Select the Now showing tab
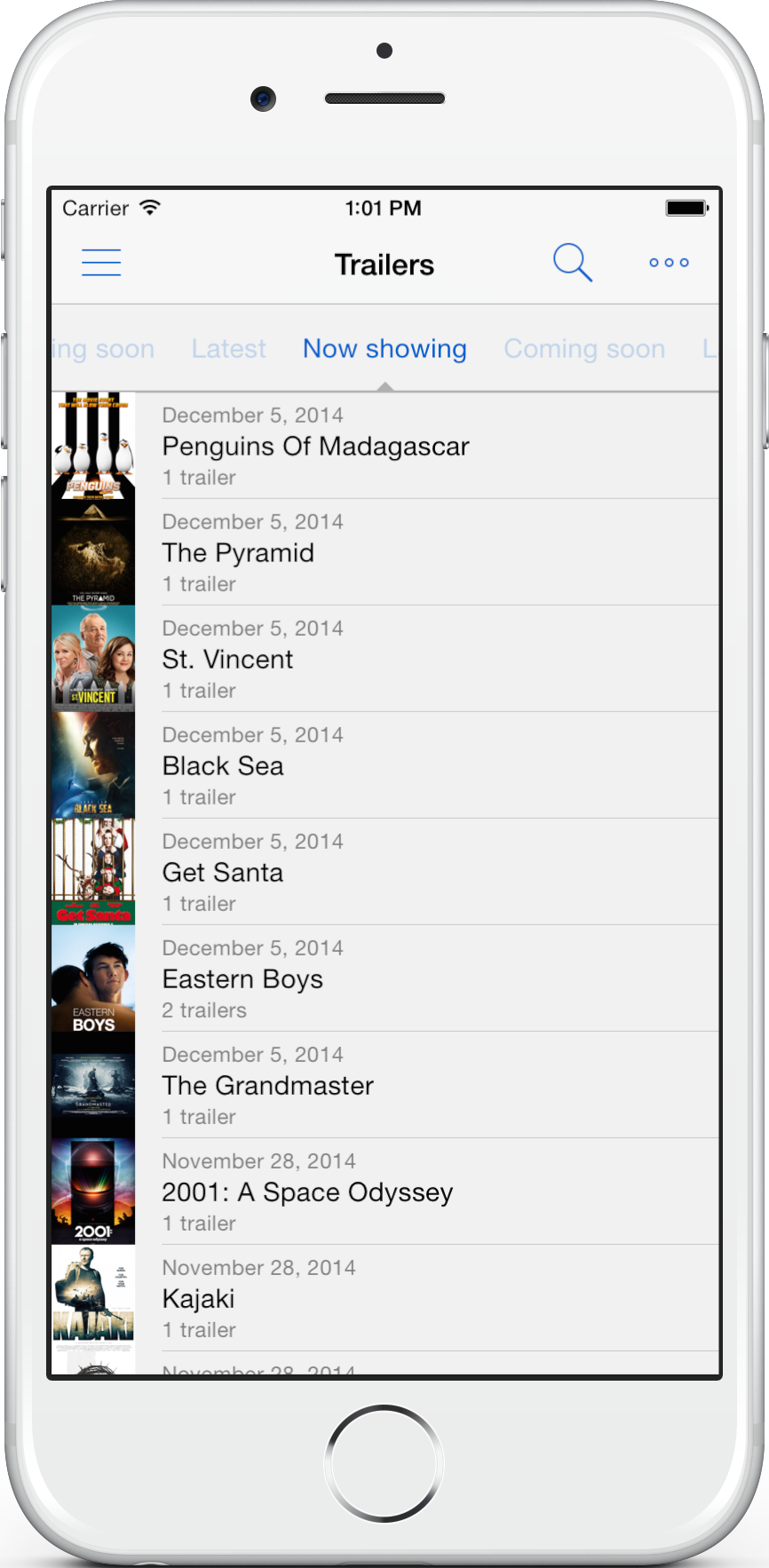This screenshot has height=1568, width=769. (x=384, y=349)
